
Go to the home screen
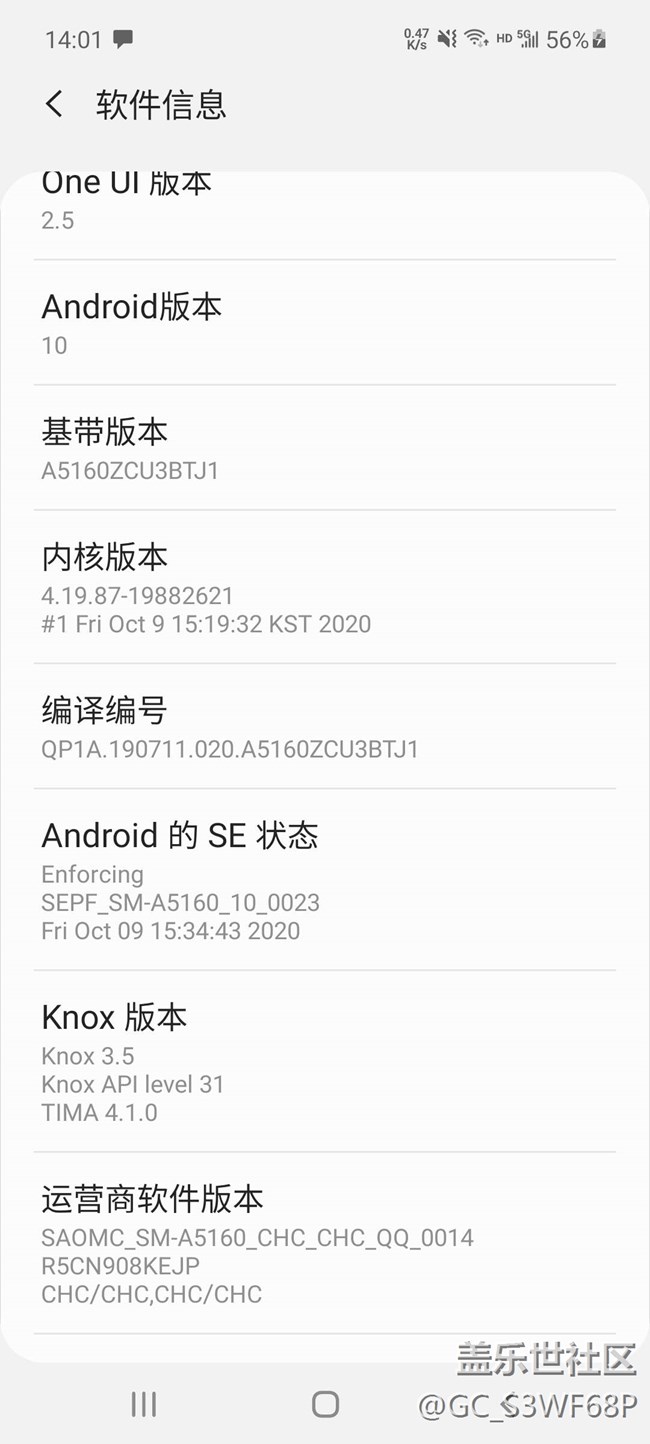click(325, 1404)
